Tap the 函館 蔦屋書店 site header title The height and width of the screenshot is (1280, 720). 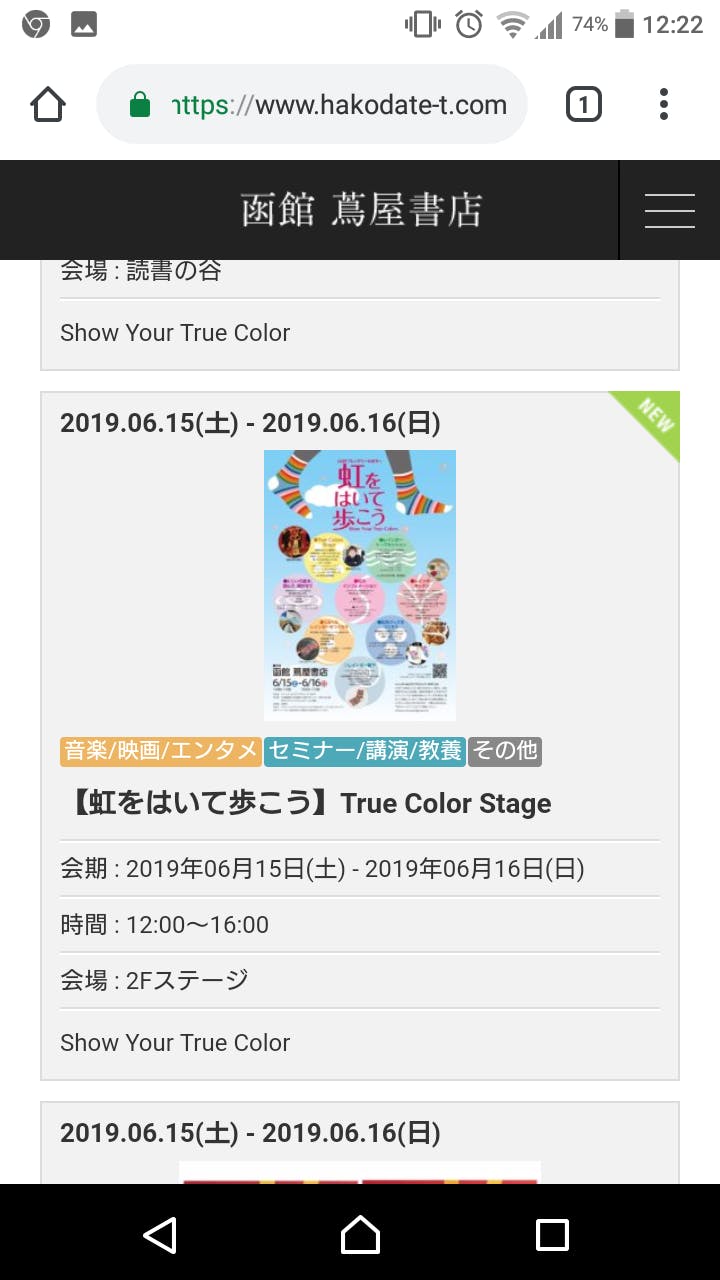click(360, 210)
